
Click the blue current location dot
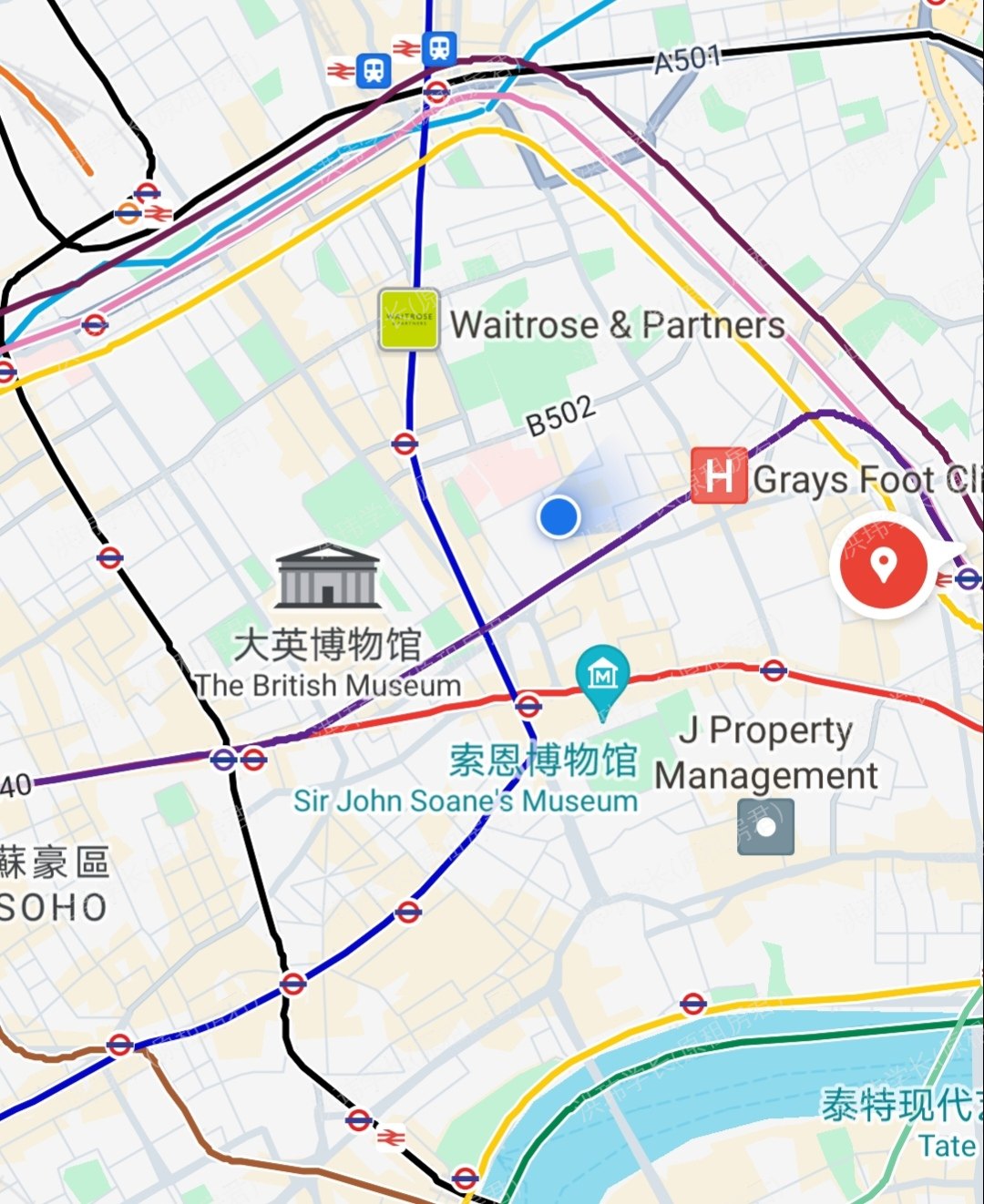coord(559,516)
